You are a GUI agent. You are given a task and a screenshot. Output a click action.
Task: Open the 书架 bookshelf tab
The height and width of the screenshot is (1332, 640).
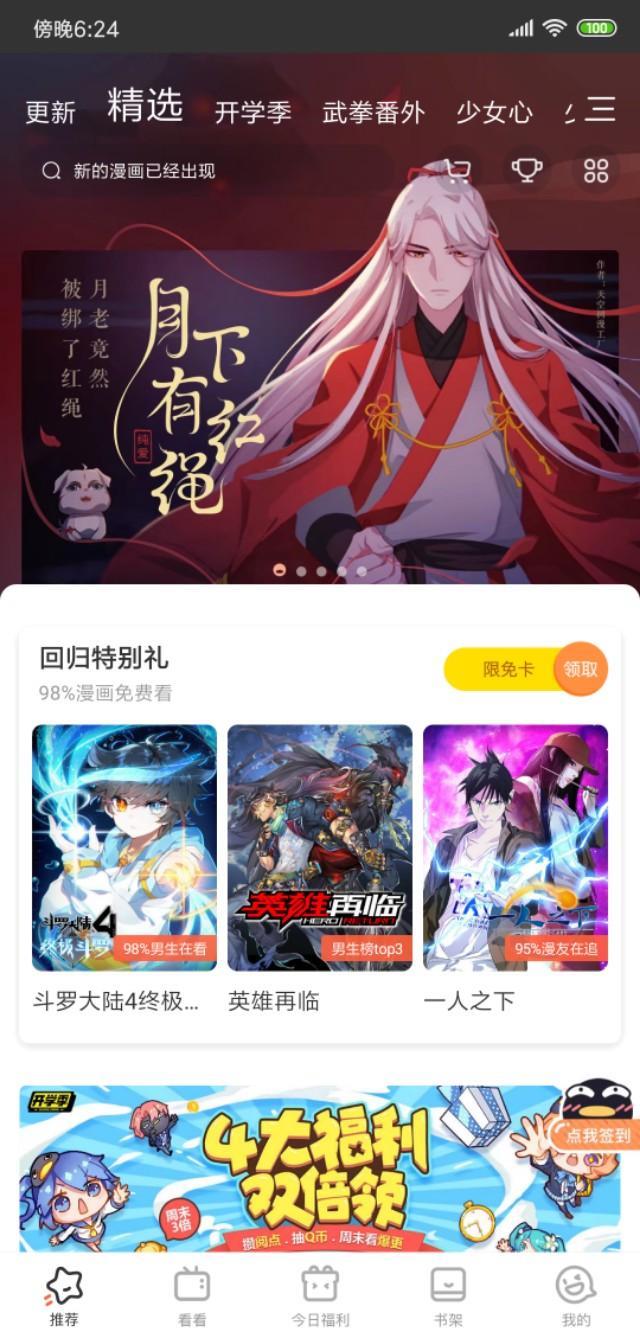coord(448,1295)
